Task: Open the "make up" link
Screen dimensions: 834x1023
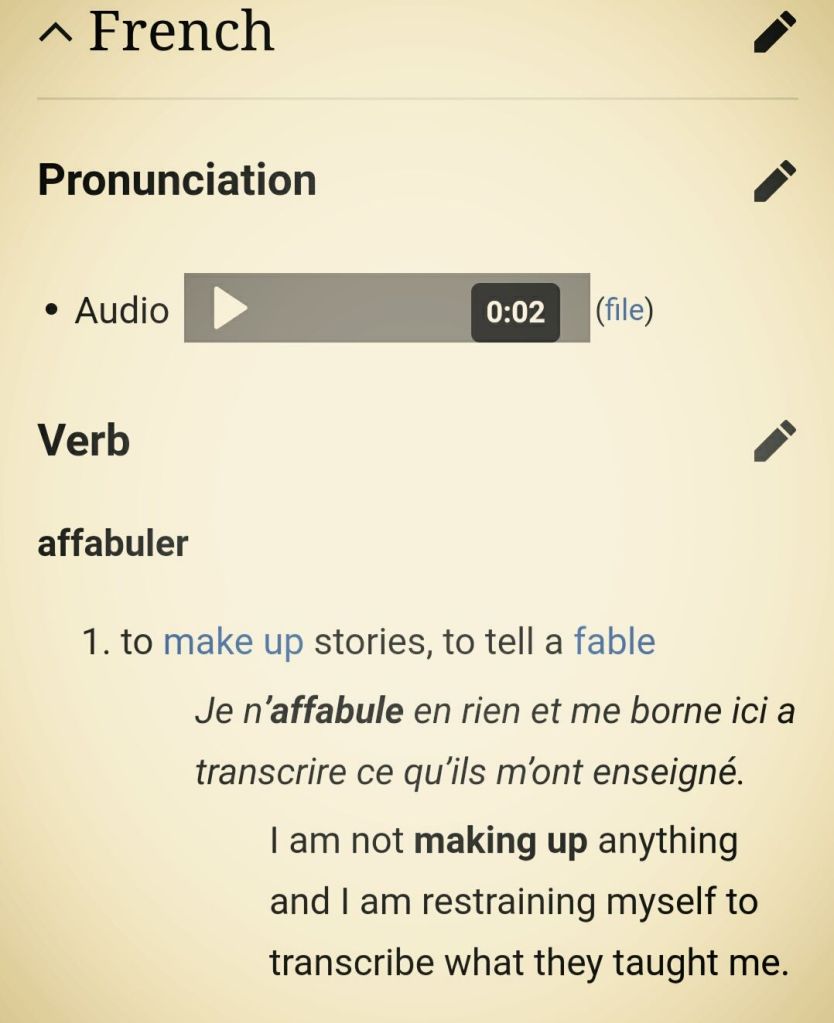Action: 233,642
